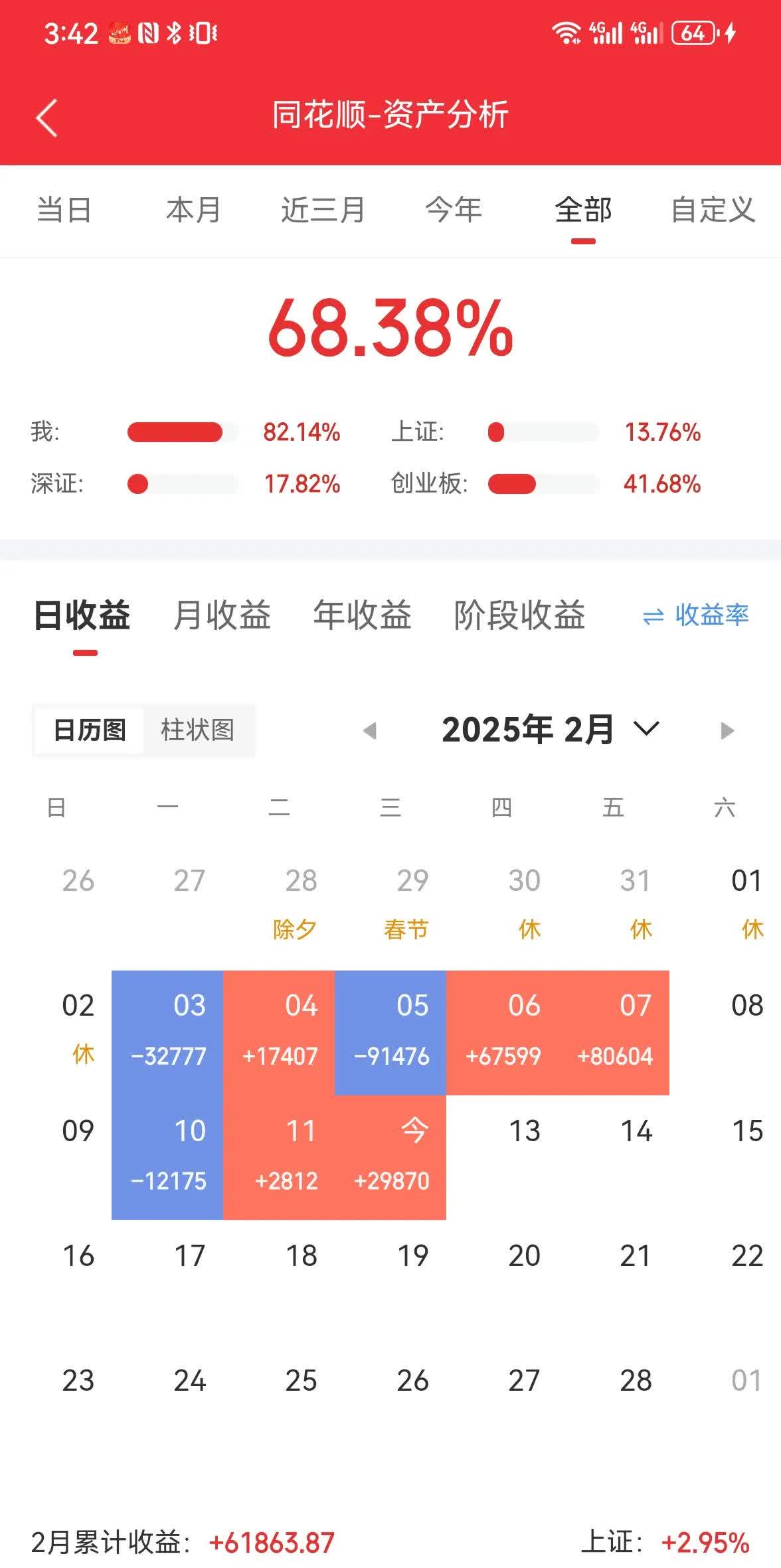Screen dimensions: 781x1568
Task: Select the 自定义 custom date range option
Action: (x=713, y=210)
